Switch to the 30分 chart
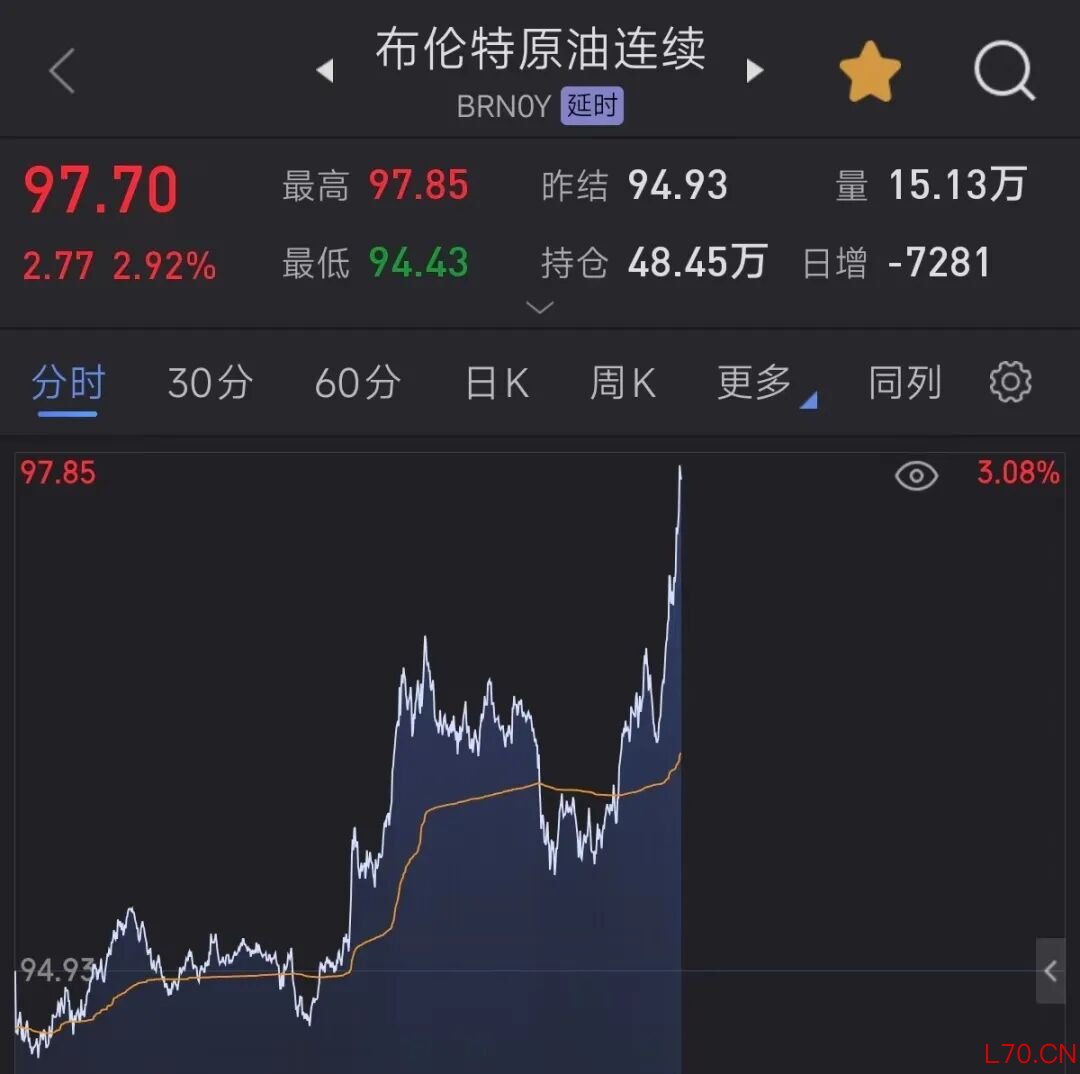 [210, 383]
